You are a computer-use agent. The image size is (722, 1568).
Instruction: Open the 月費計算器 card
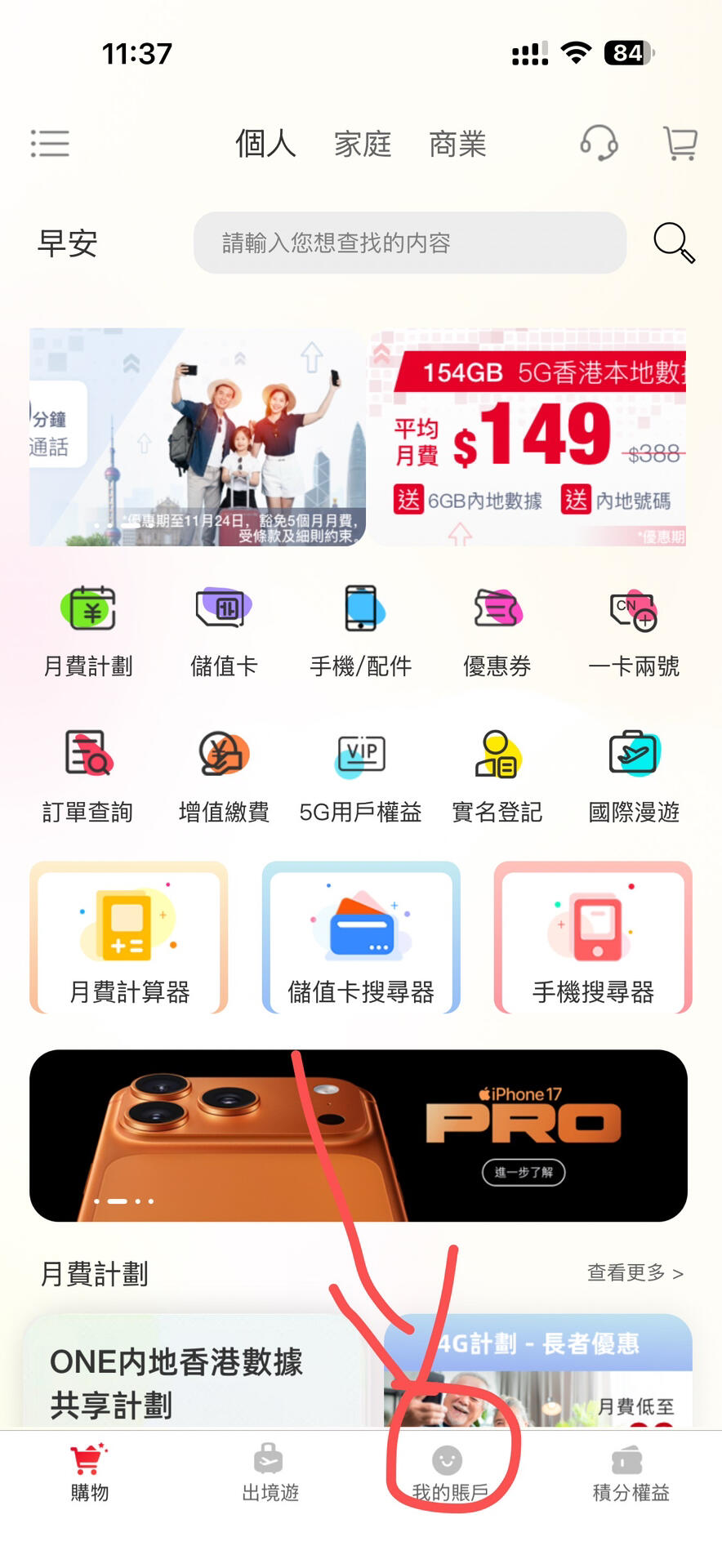[129, 938]
